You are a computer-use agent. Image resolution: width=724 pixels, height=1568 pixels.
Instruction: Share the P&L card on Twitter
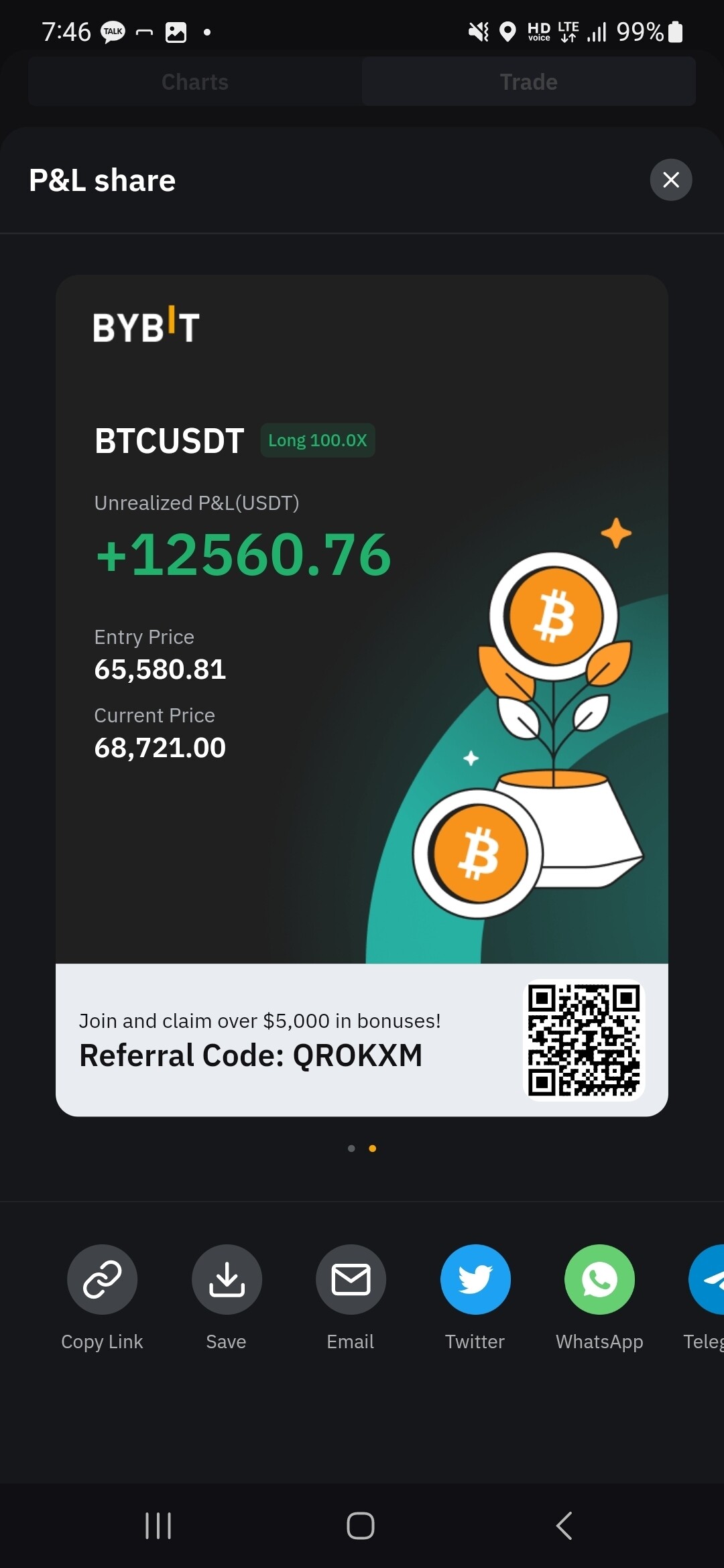click(x=475, y=1279)
